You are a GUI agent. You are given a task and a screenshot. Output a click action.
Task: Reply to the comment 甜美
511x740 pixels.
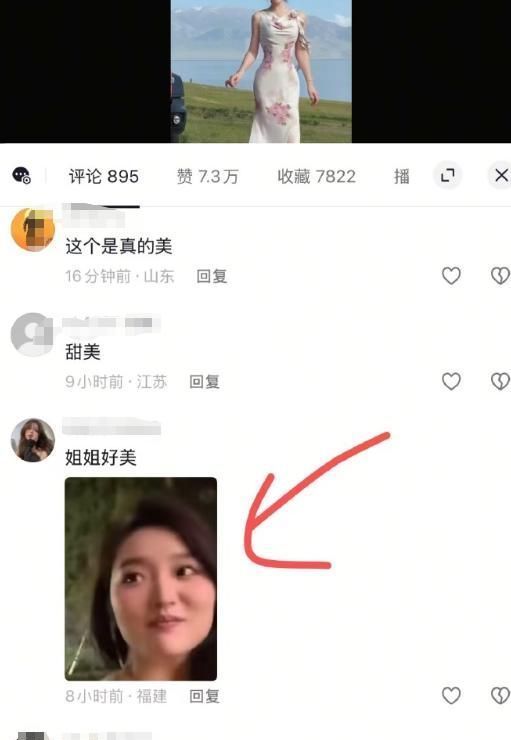204,381
